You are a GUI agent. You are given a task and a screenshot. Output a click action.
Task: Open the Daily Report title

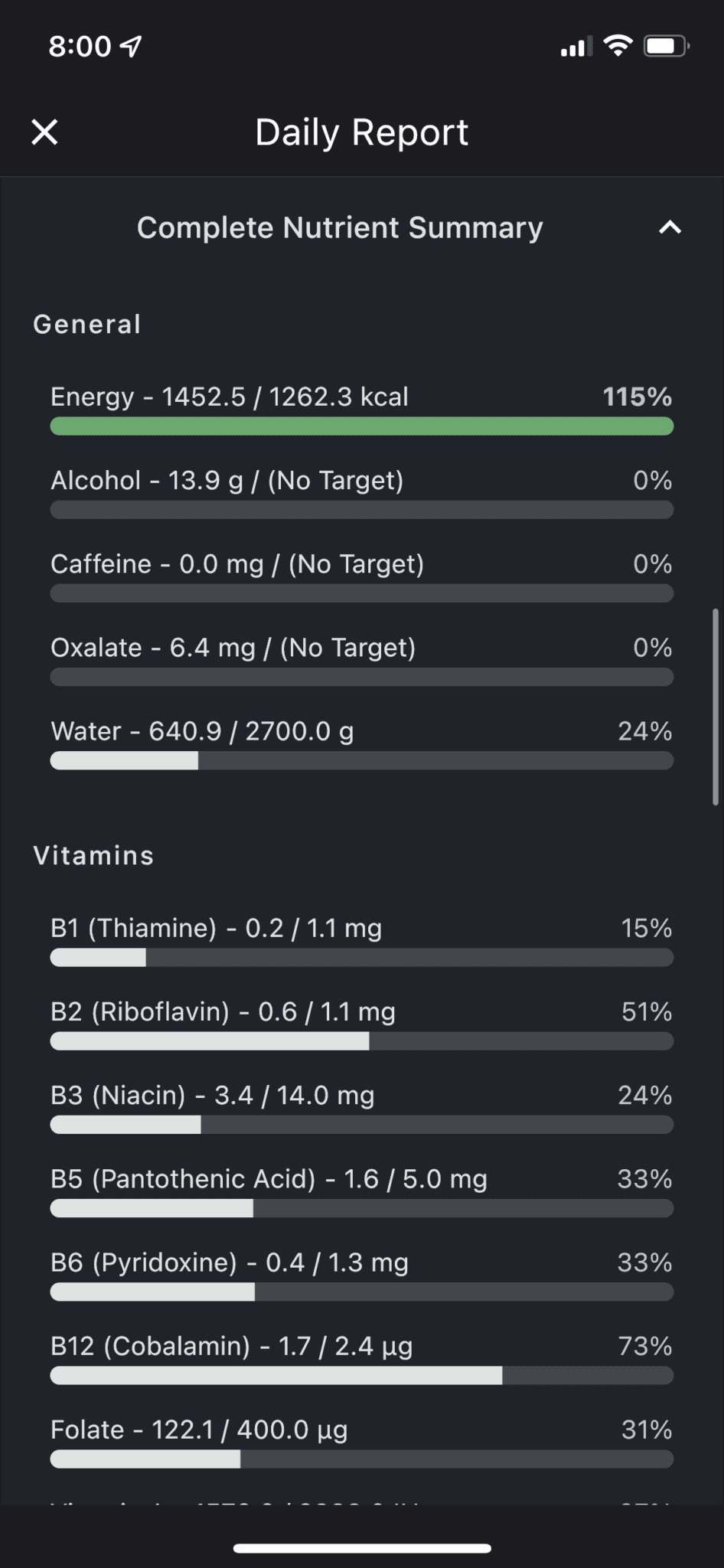click(x=361, y=132)
